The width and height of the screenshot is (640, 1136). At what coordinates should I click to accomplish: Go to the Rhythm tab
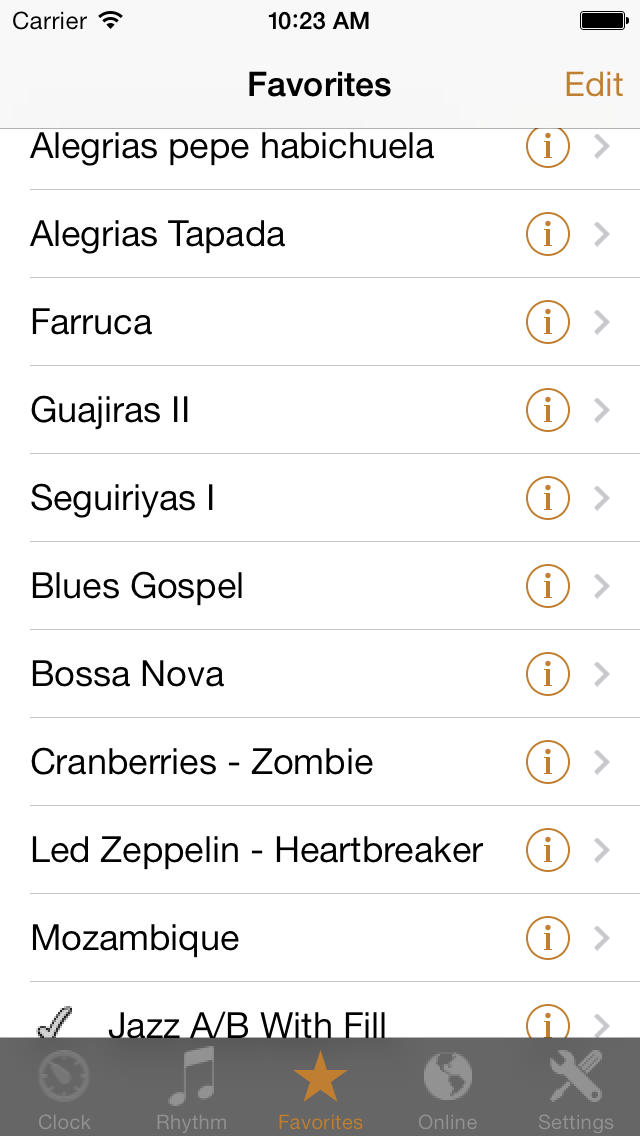point(191,1087)
